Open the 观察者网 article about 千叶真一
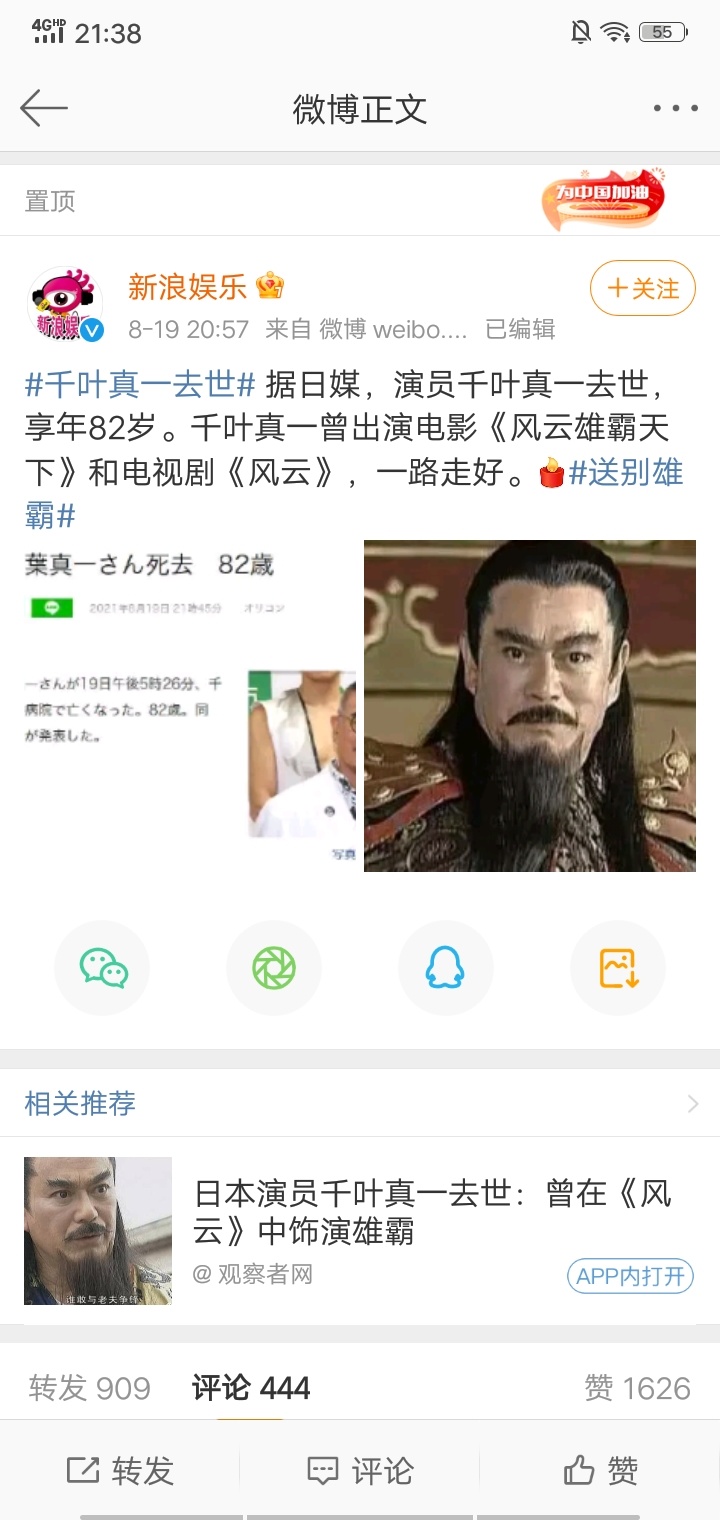This screenshot has height=1520, width=720. pos(431,1212)
